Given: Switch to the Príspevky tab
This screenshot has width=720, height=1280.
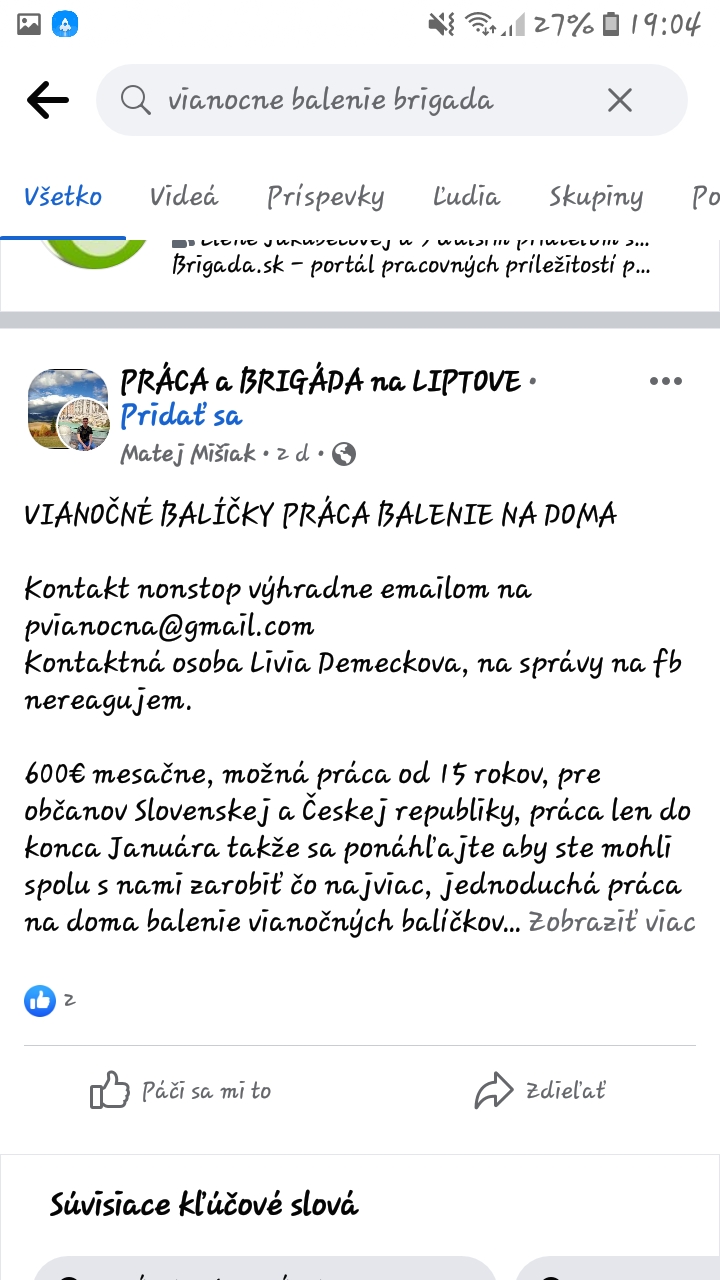Looking at the screenshot, I should point(325,197).
